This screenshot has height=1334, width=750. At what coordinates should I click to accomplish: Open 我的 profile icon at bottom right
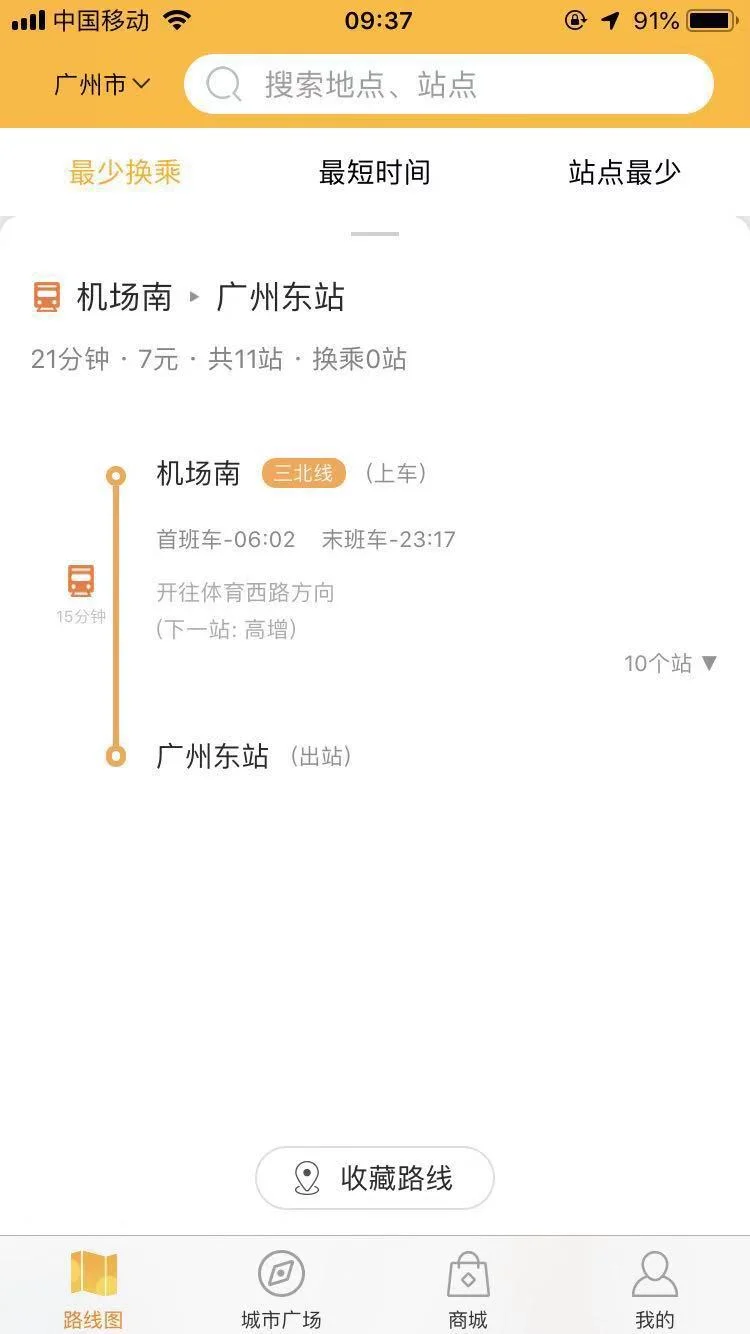pos(655,1272)
